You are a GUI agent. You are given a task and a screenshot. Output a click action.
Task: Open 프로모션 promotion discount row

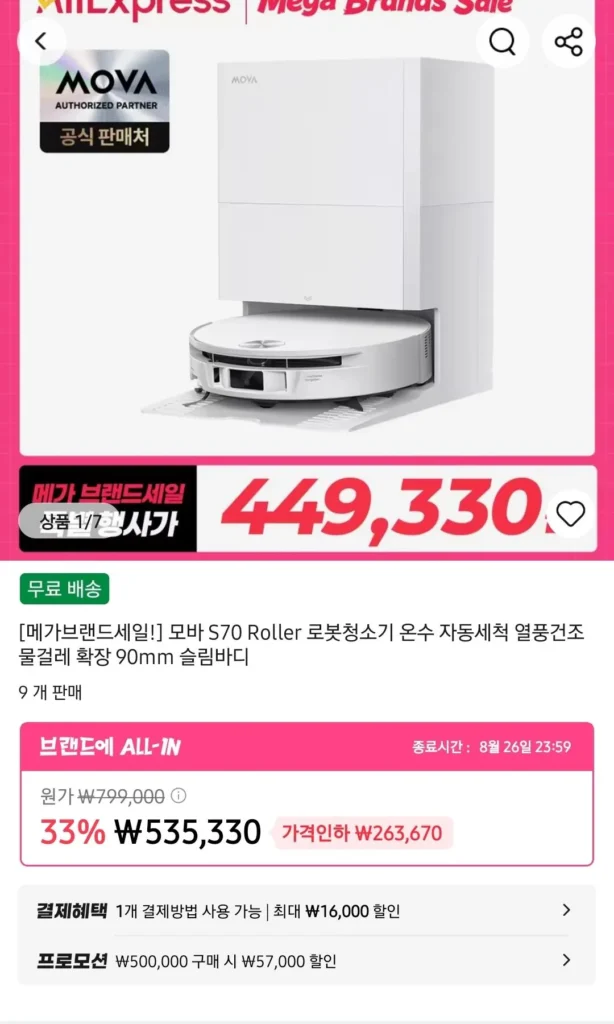click(x=306, y=961)
